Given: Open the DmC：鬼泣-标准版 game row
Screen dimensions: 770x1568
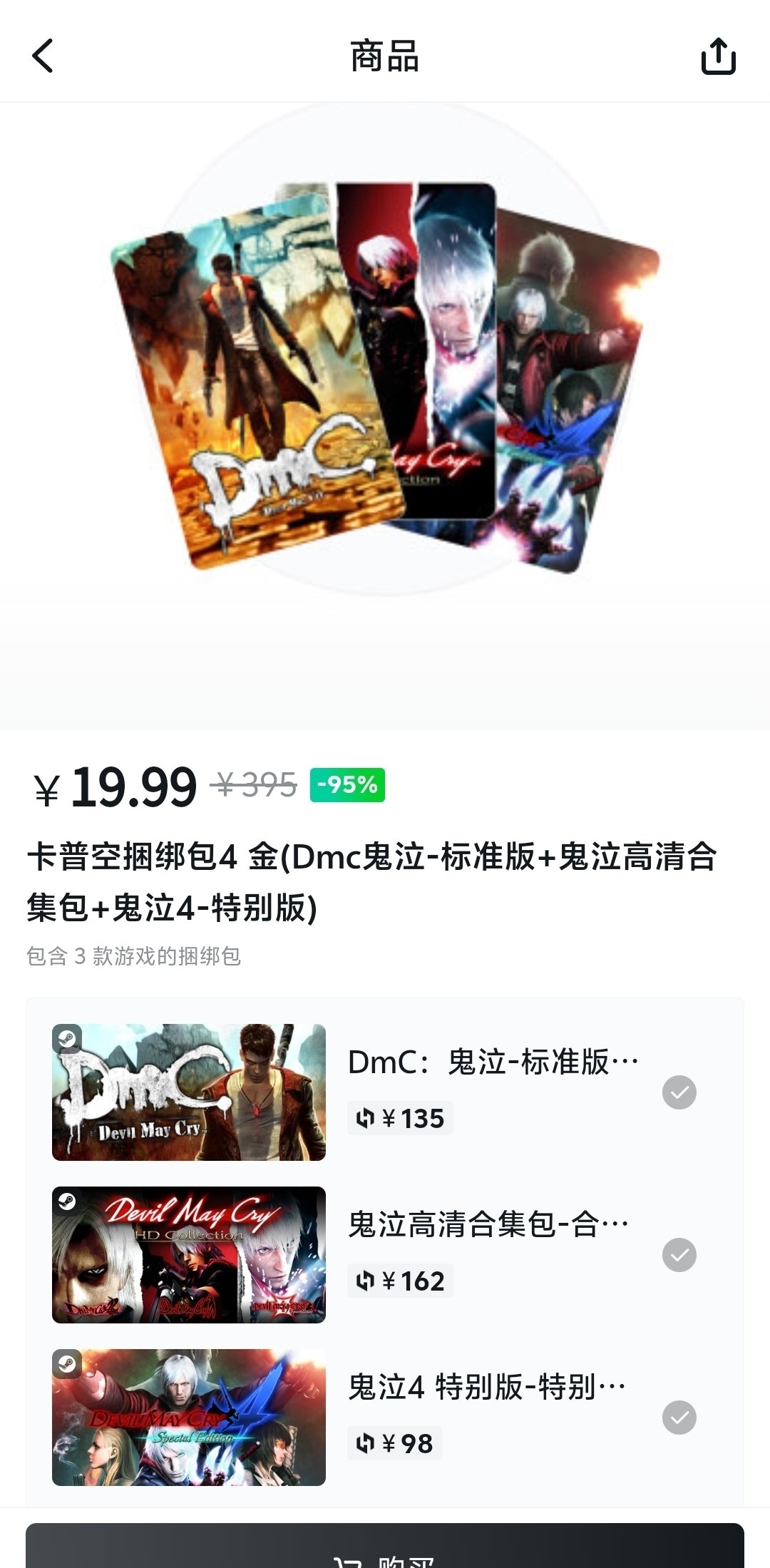Looking at the screenshot, I should click(492, 1062).
